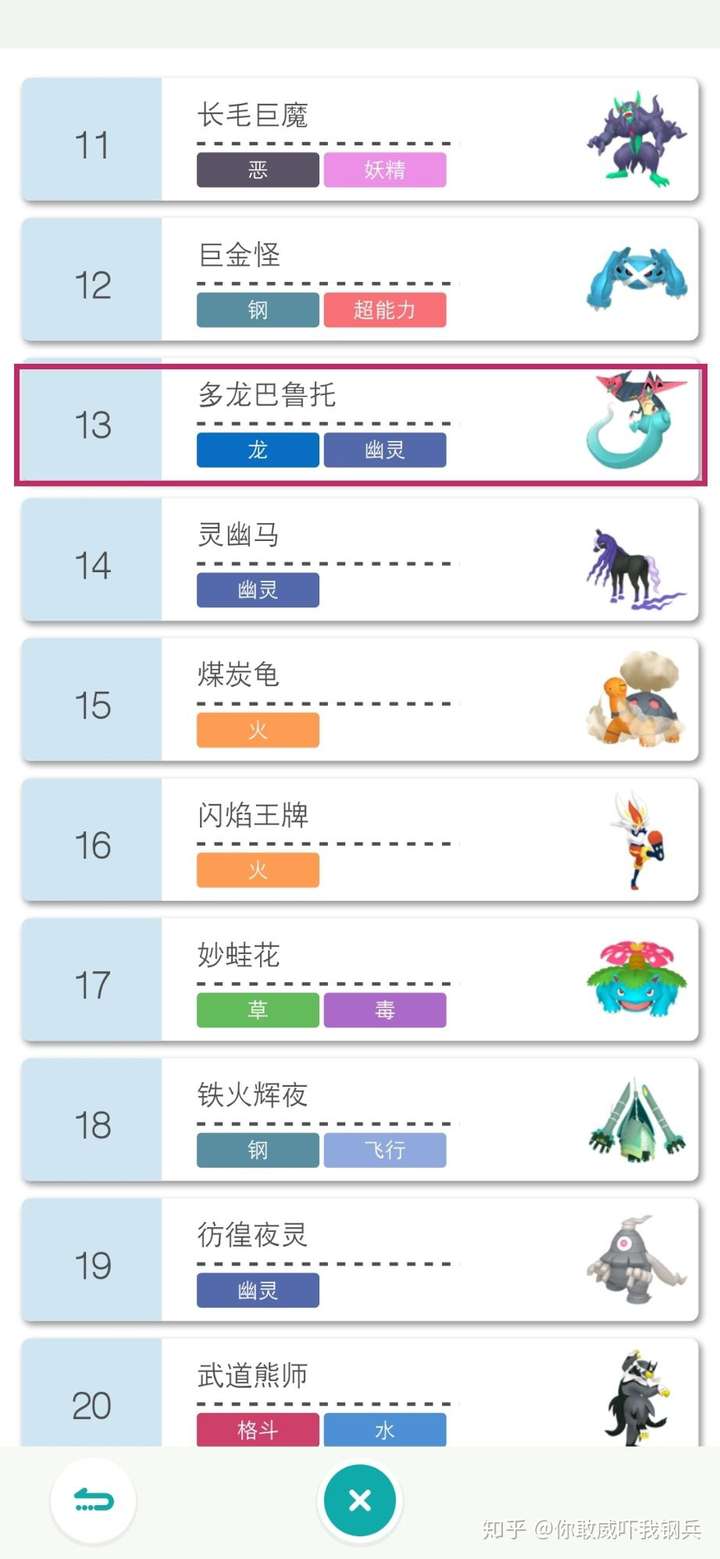This screenshot has height=1559, width=720.
Task: Open rank 20 entry 武道熊师
Action: click(x=360, y=1395)
